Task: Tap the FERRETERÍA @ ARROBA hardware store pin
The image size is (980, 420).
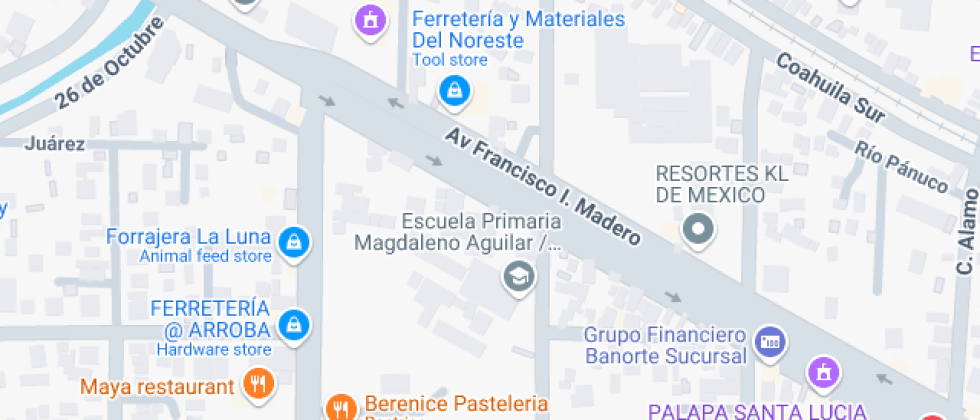Action: coord(294,324)
